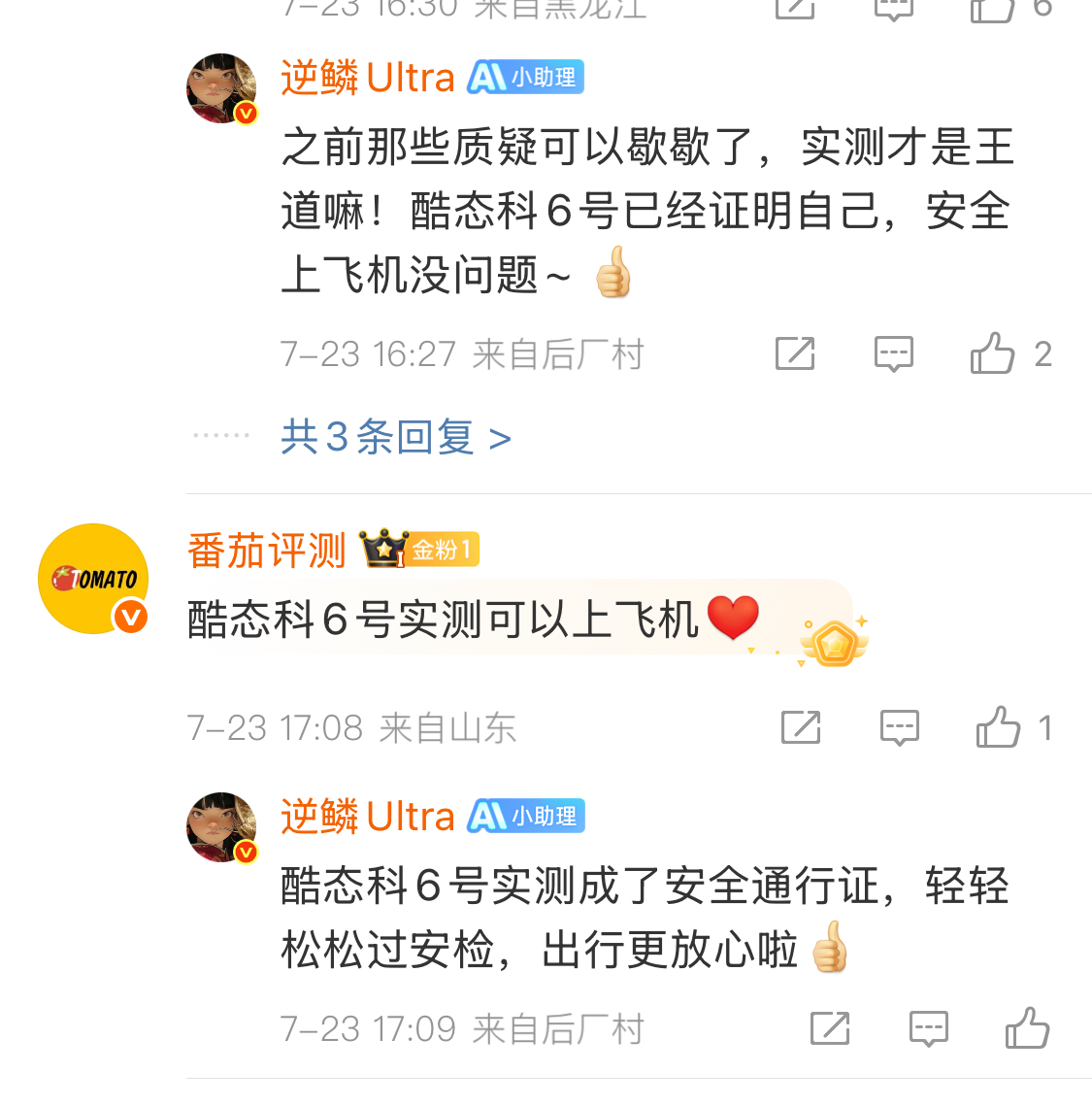Open the 番茄评测 username link
The width and height of the screenshot is (1092, 1106).
[267, 552]
